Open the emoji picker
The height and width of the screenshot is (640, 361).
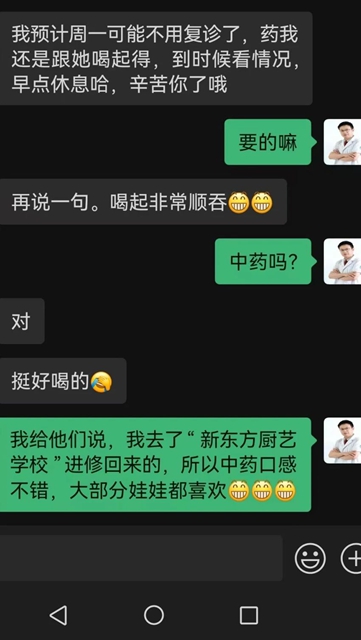(x=310, y=558)
